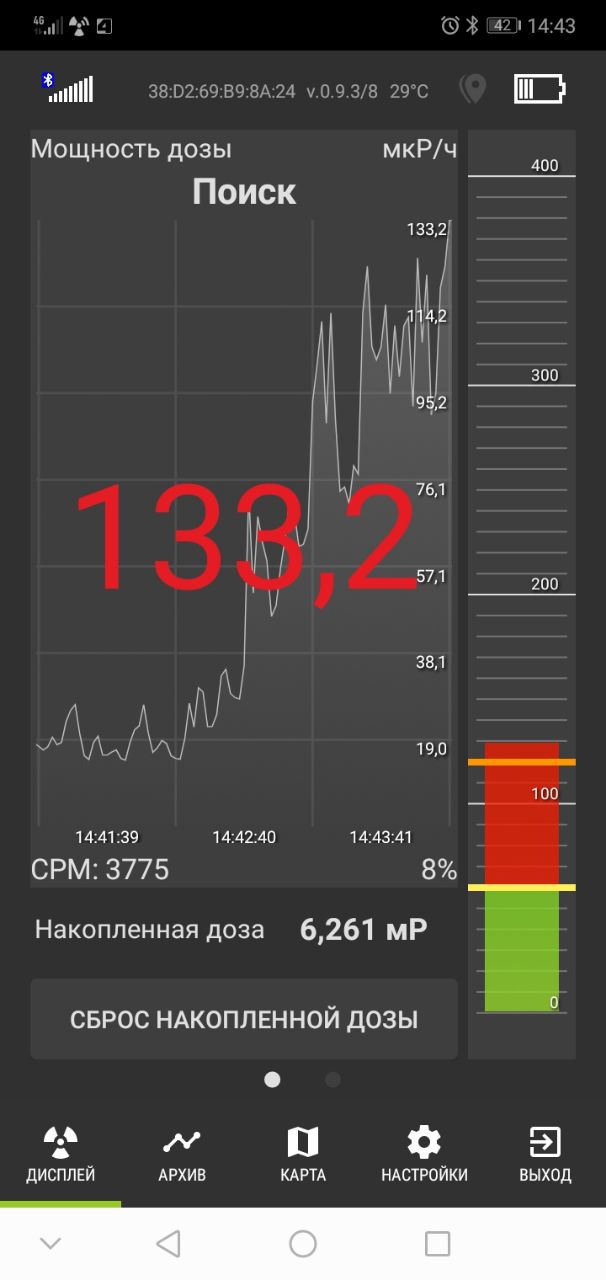The width and height of the screenshot is (606, 1280).
Task: Tap the system back button
Action: [168, 1243]
